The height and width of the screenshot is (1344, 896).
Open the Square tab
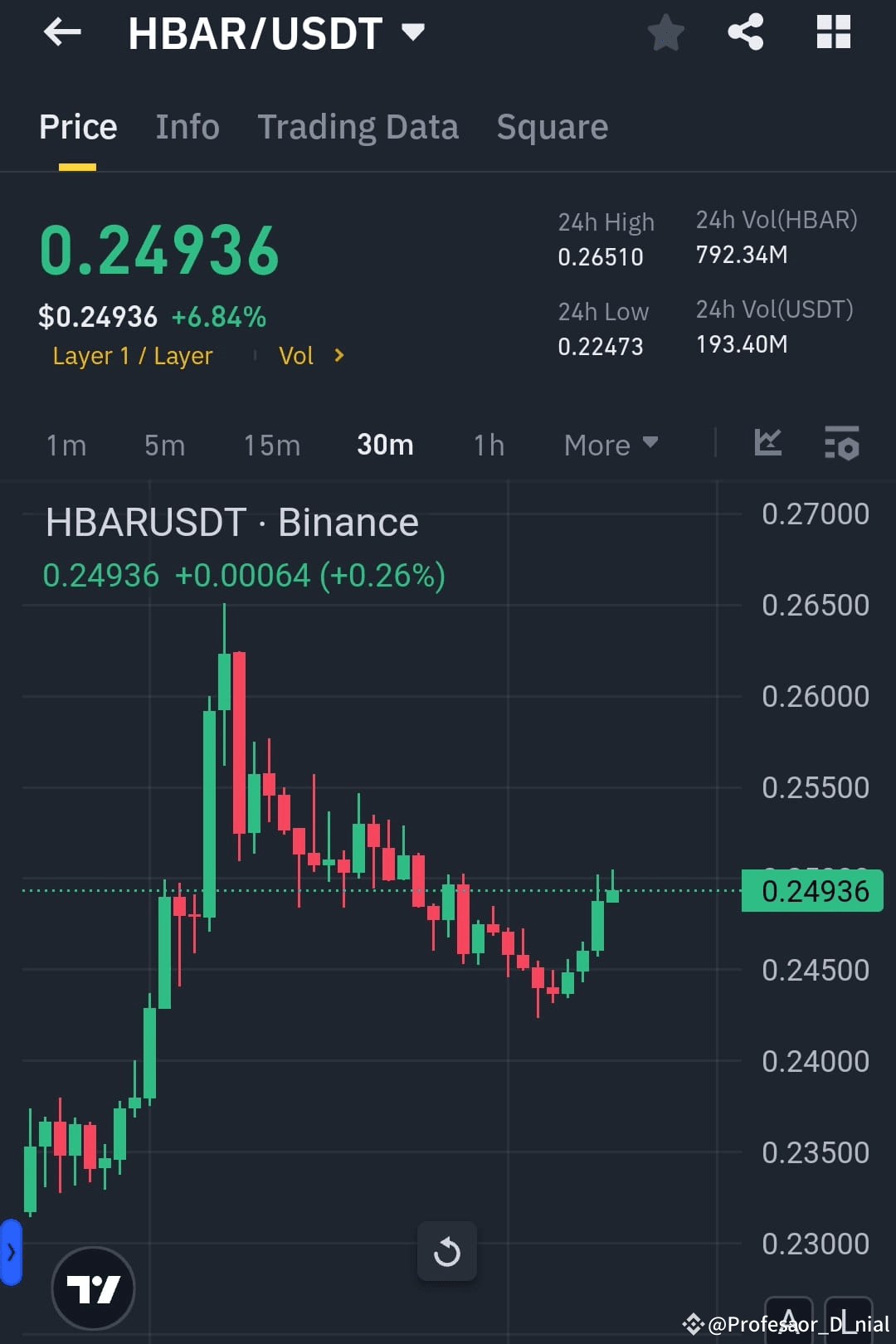point(552,126)
